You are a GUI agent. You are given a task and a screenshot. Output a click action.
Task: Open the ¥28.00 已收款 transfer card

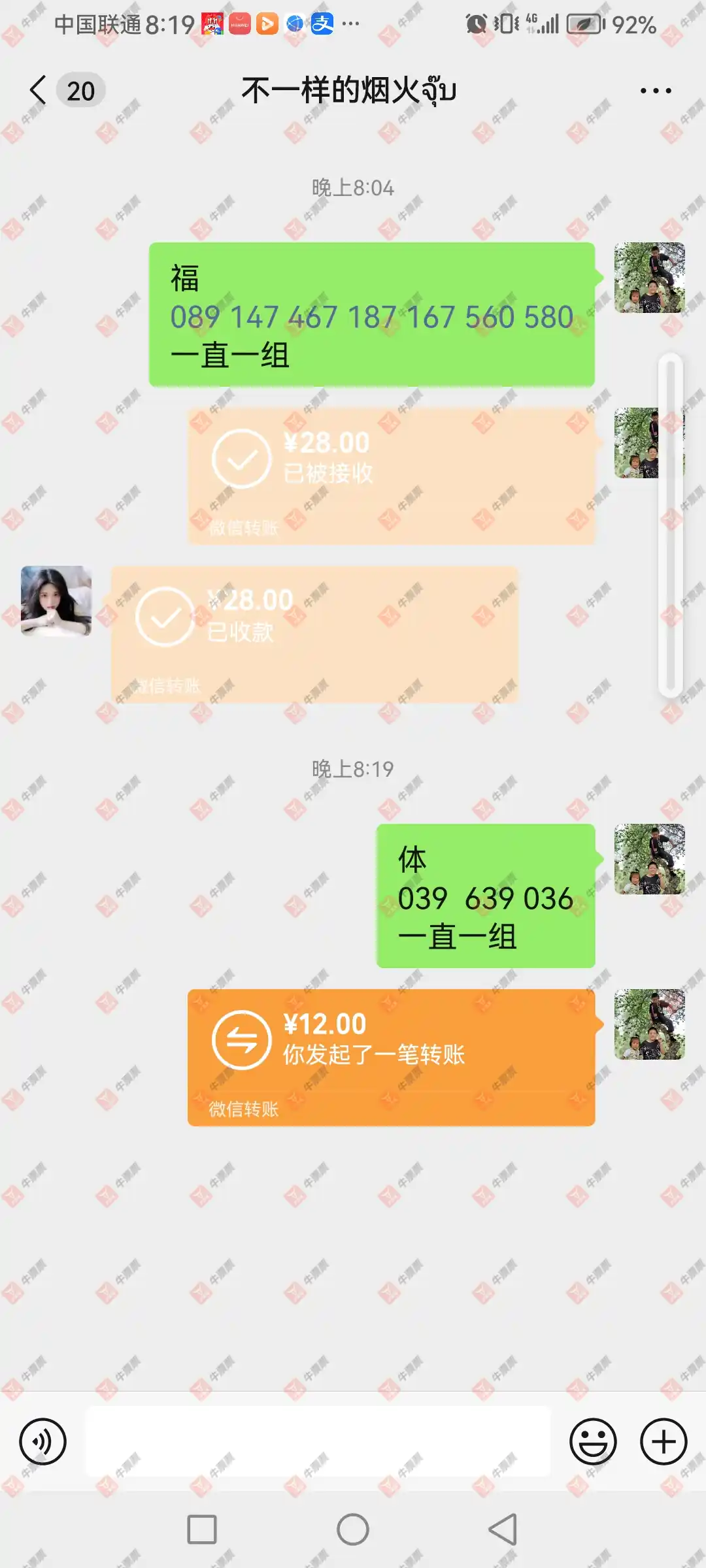pyautogui.click(x=314, y=634)
